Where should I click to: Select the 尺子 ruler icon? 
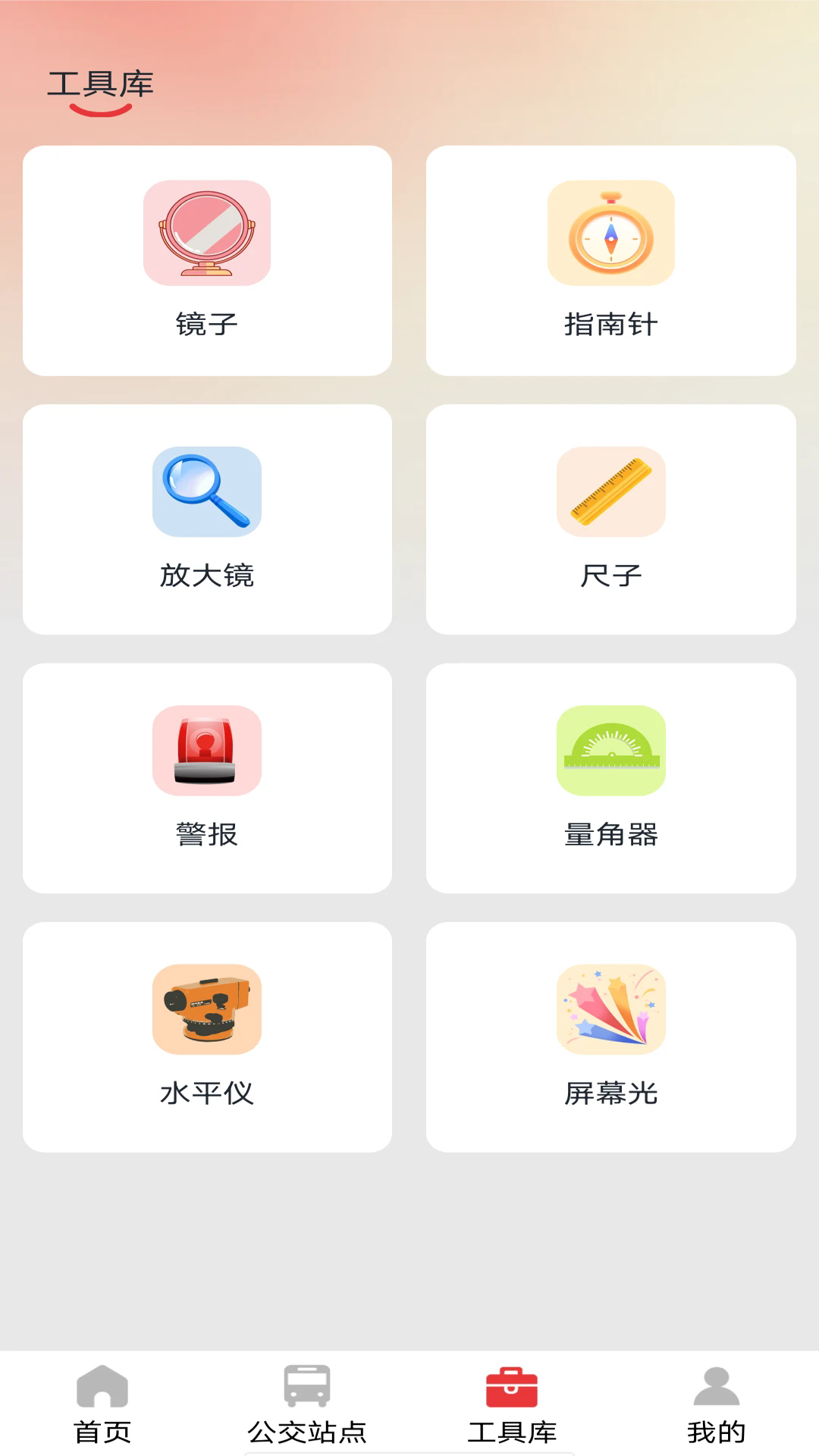610,492
